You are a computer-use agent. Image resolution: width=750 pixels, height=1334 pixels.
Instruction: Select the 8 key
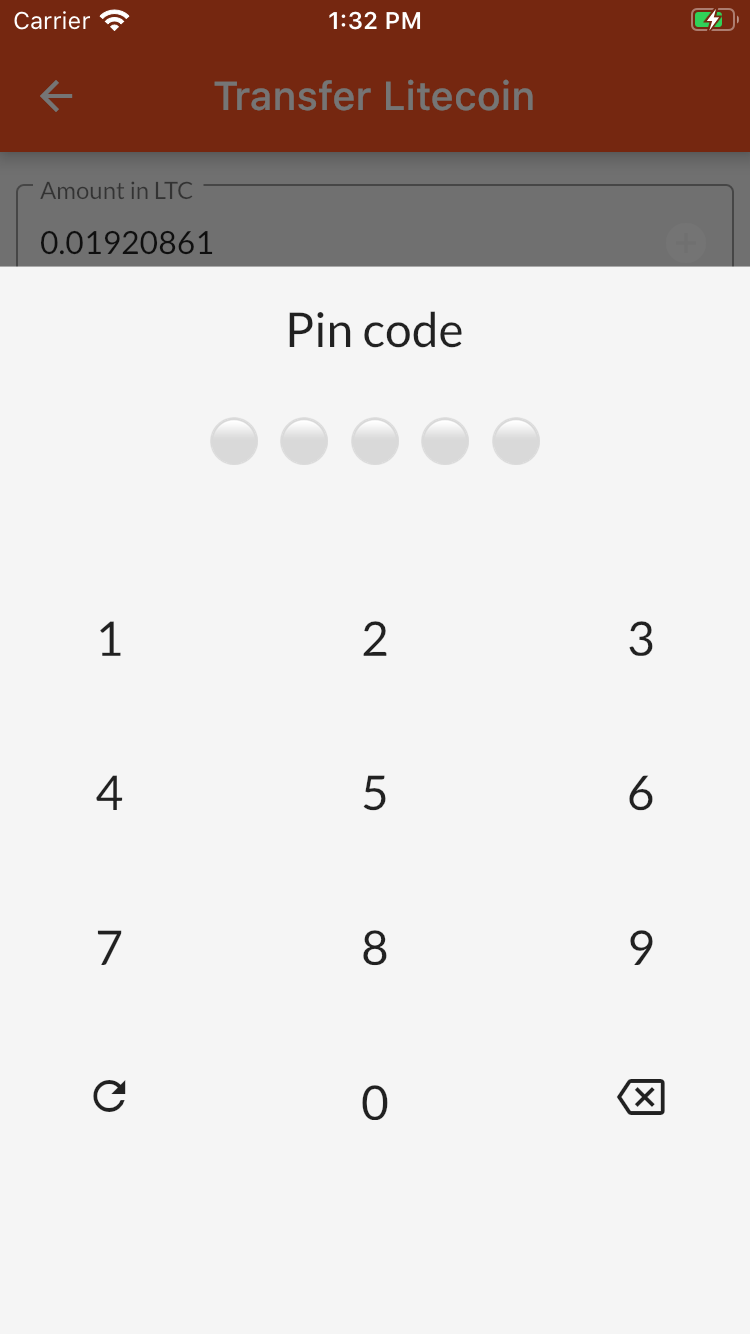point(375,948)
